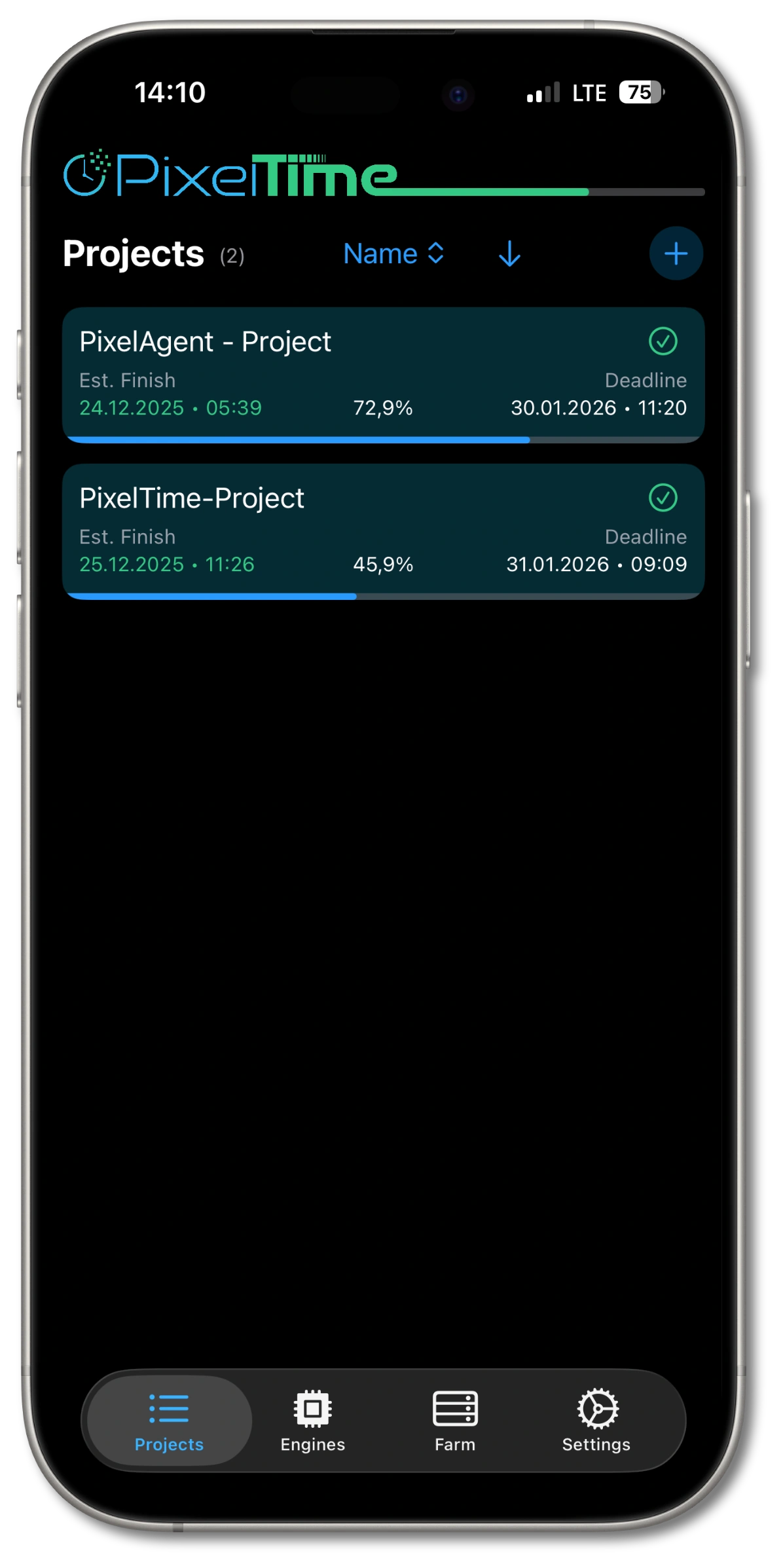
Task: Open the PixelAgent - Project card
Action: pos(383,374)
